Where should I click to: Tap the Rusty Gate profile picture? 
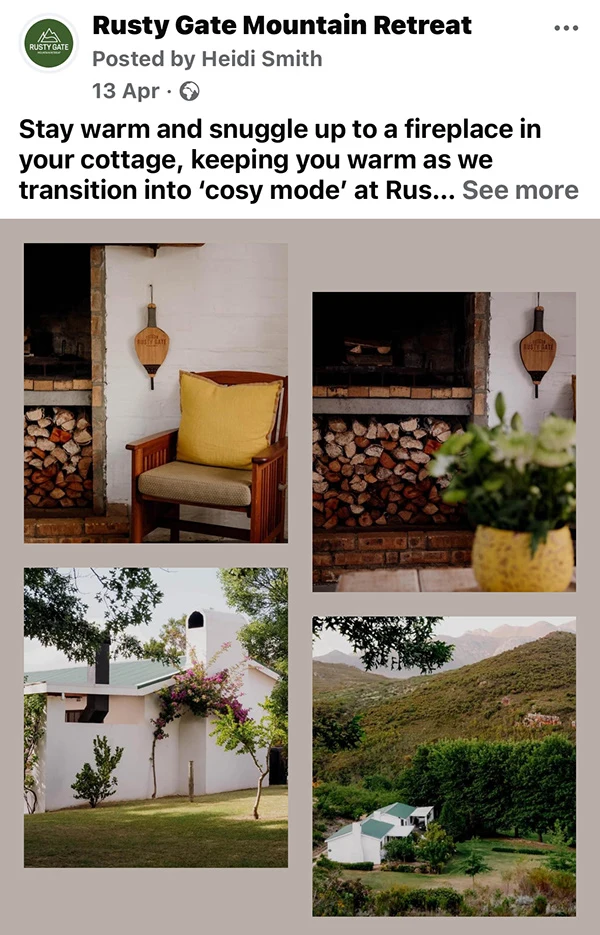[49, 43]
